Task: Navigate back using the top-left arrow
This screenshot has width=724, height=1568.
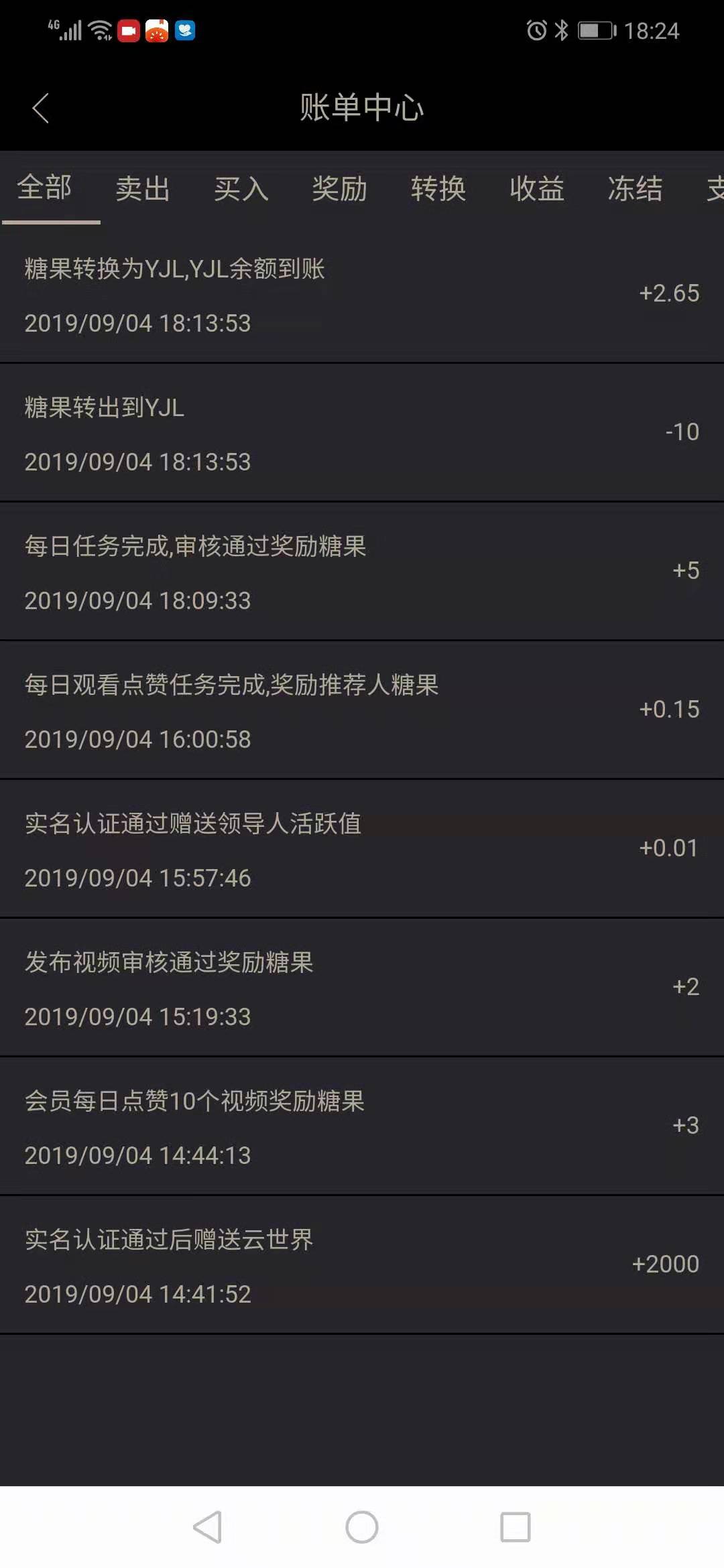Action: tap(42, 109)
